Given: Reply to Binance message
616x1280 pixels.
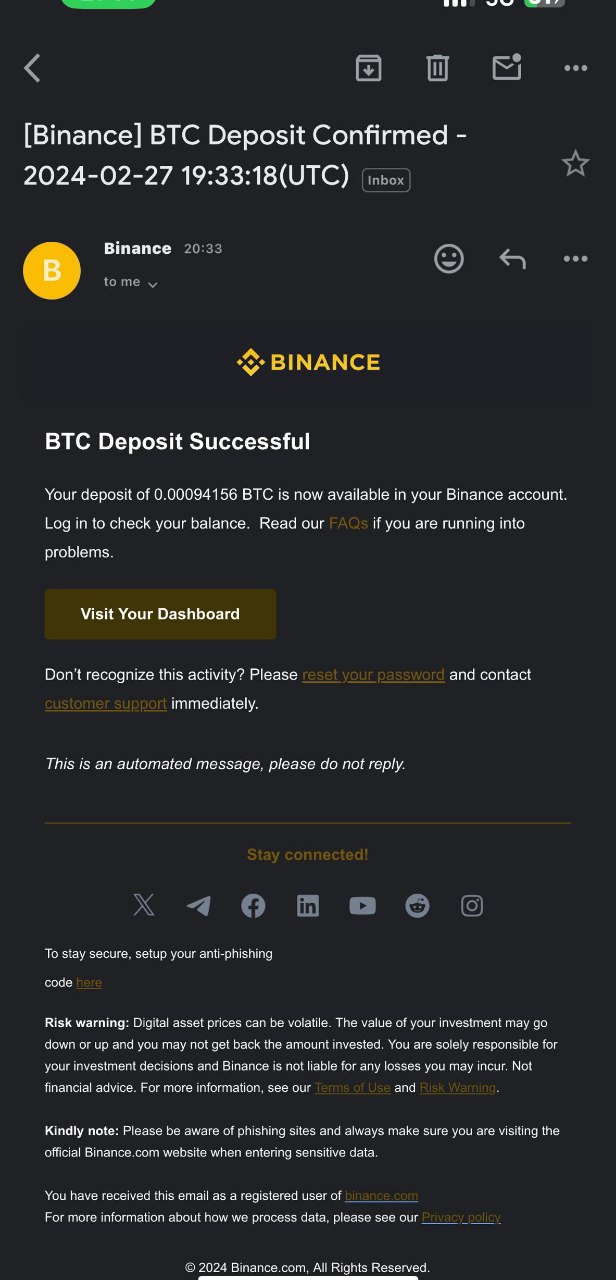Looking at the screenshot, I should point(512,259).
